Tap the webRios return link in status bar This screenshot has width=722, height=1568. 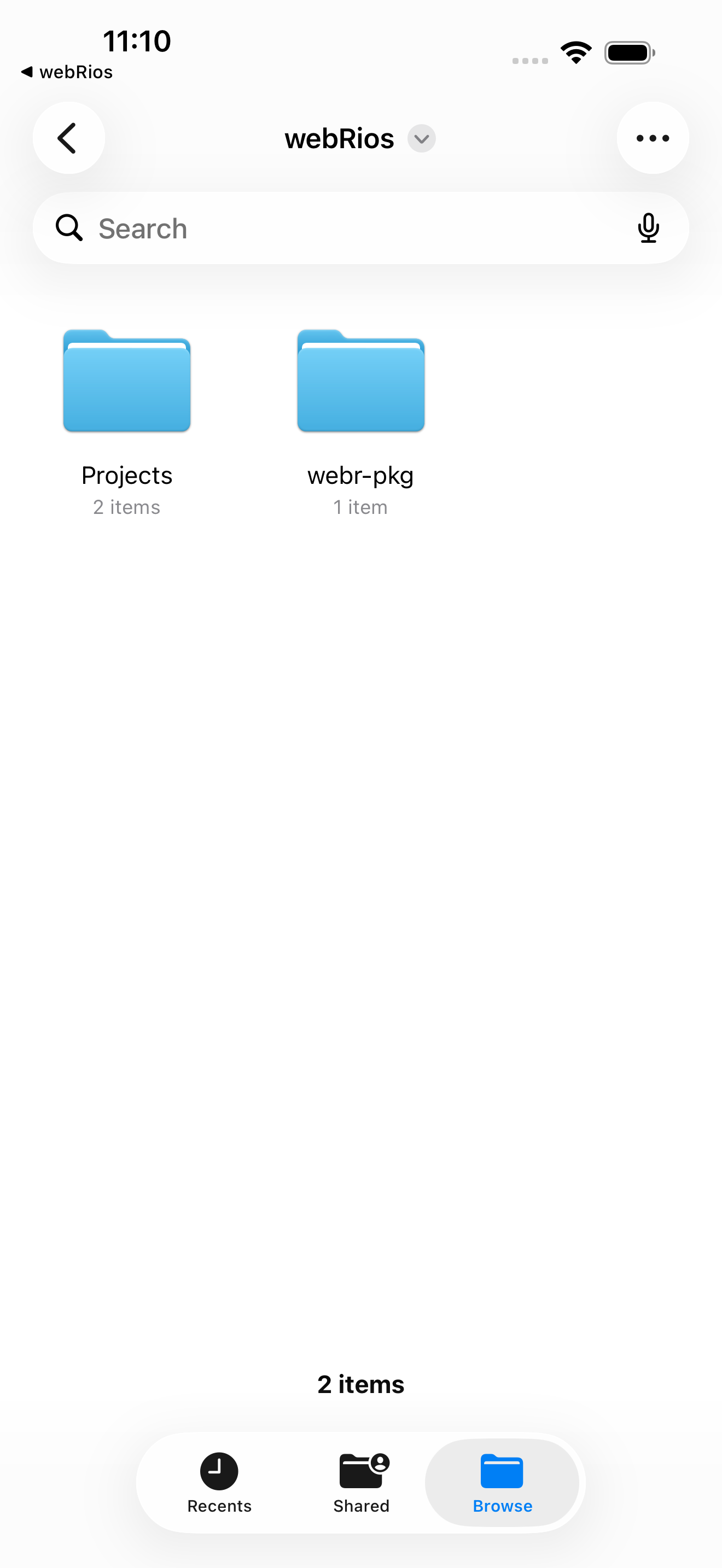68,71
